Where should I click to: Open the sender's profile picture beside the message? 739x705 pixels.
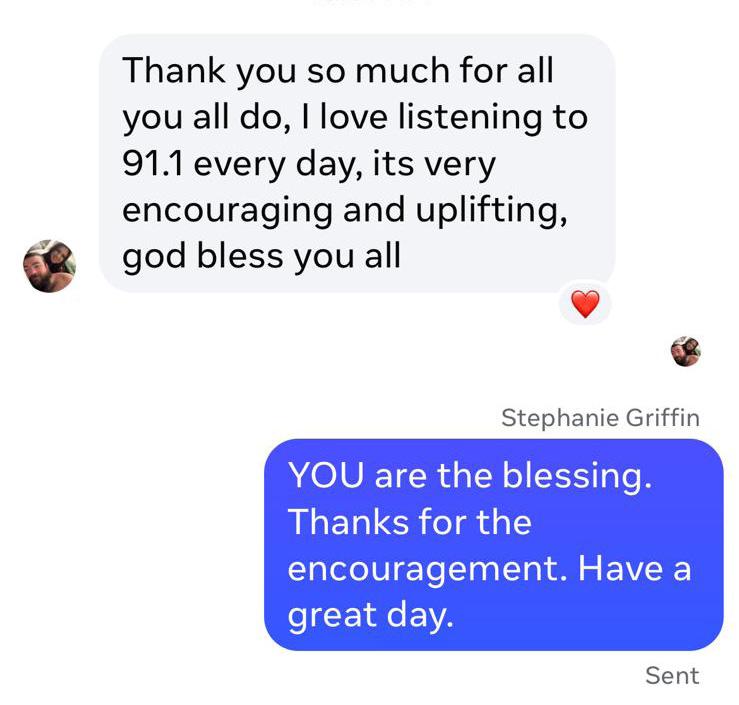point(49,266)
